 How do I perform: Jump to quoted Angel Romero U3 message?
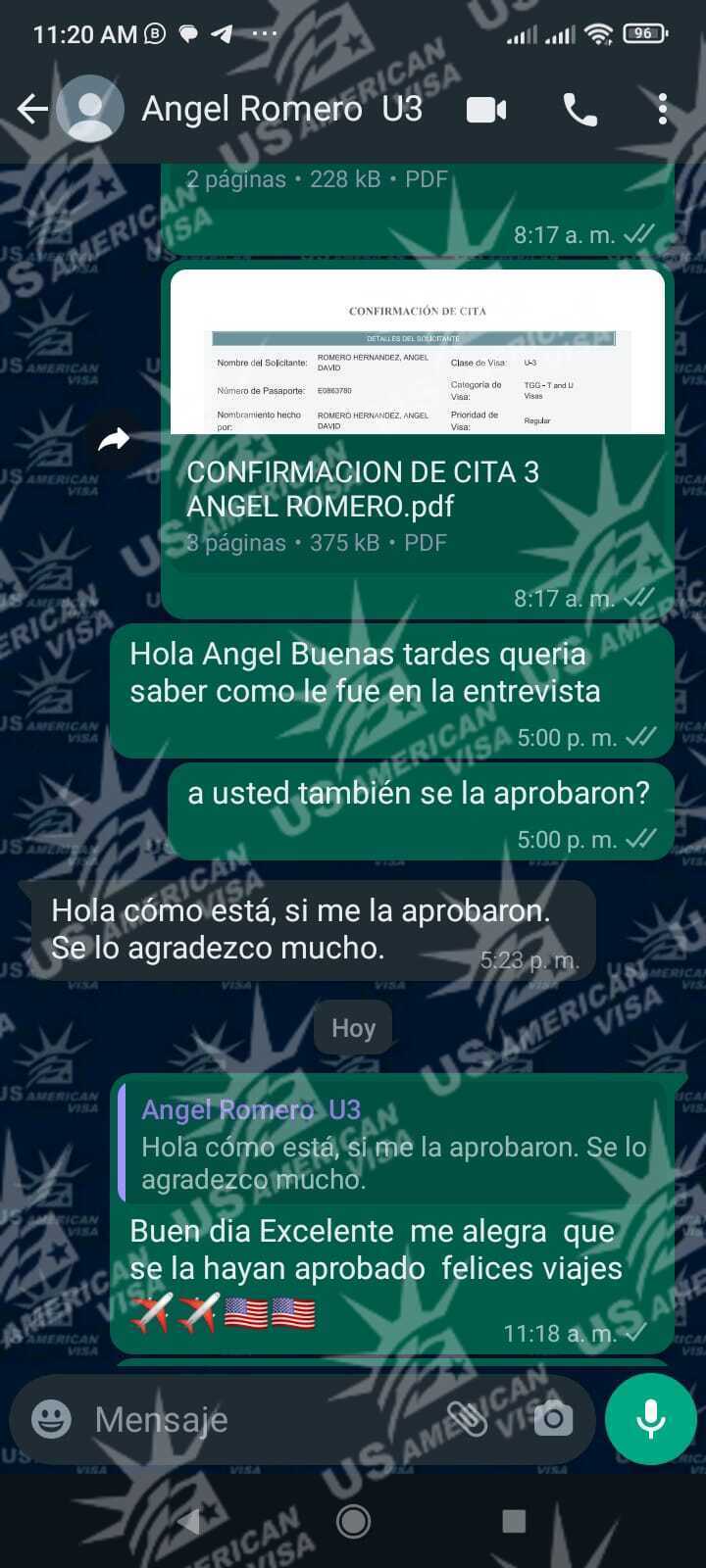[392, 1144]
